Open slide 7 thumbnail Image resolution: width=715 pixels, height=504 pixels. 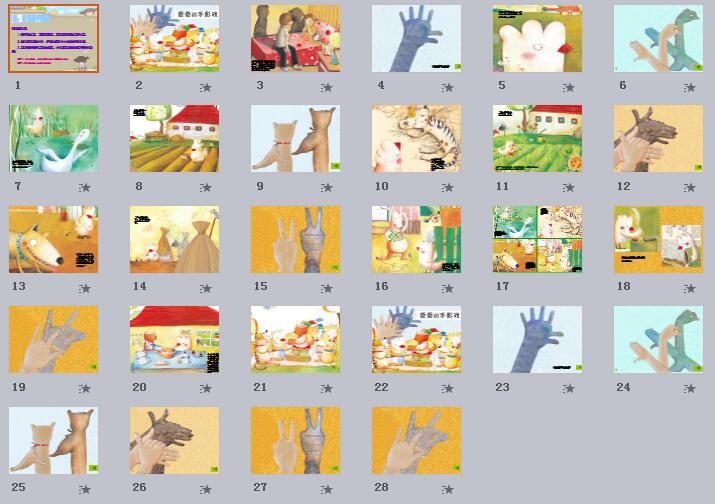point(54,139)
